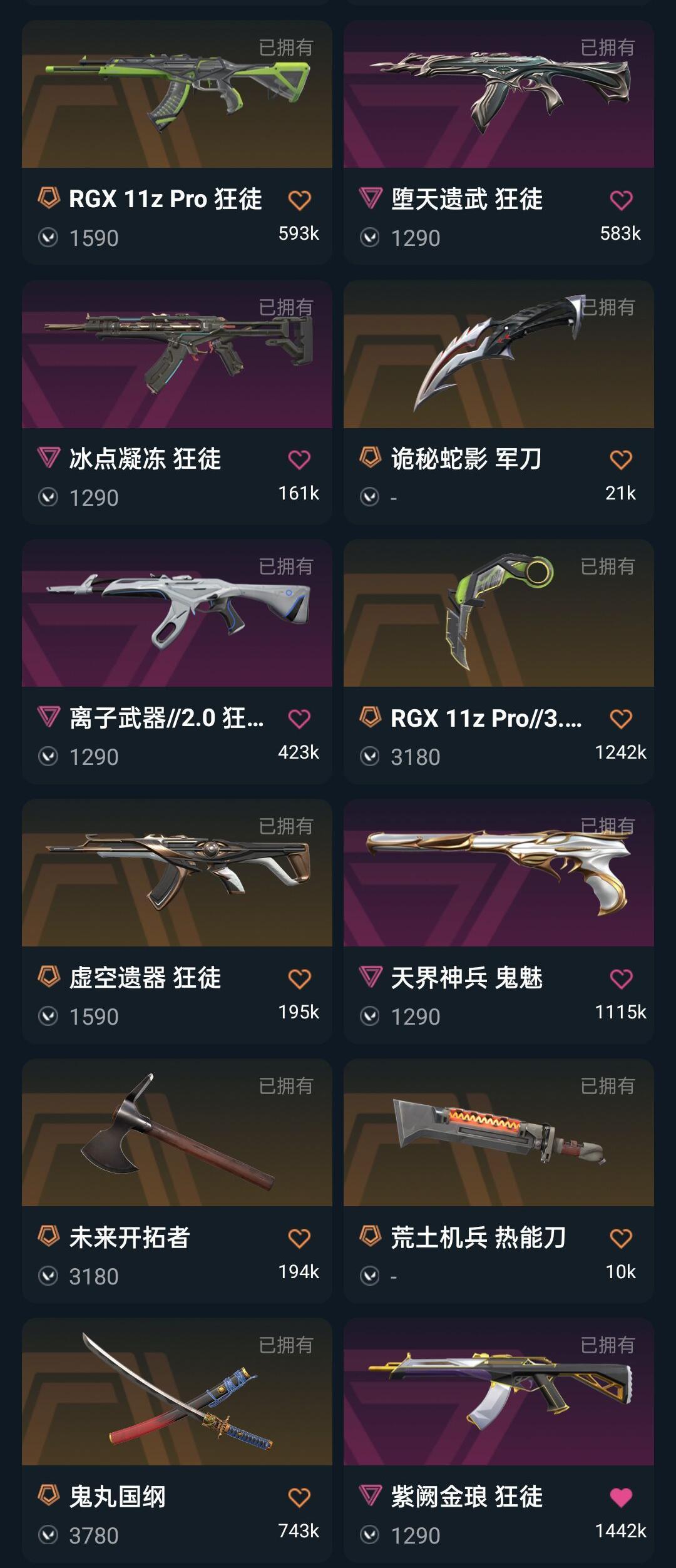Like the RGX 11z Pro 狂徒 skin

[299, 200]
